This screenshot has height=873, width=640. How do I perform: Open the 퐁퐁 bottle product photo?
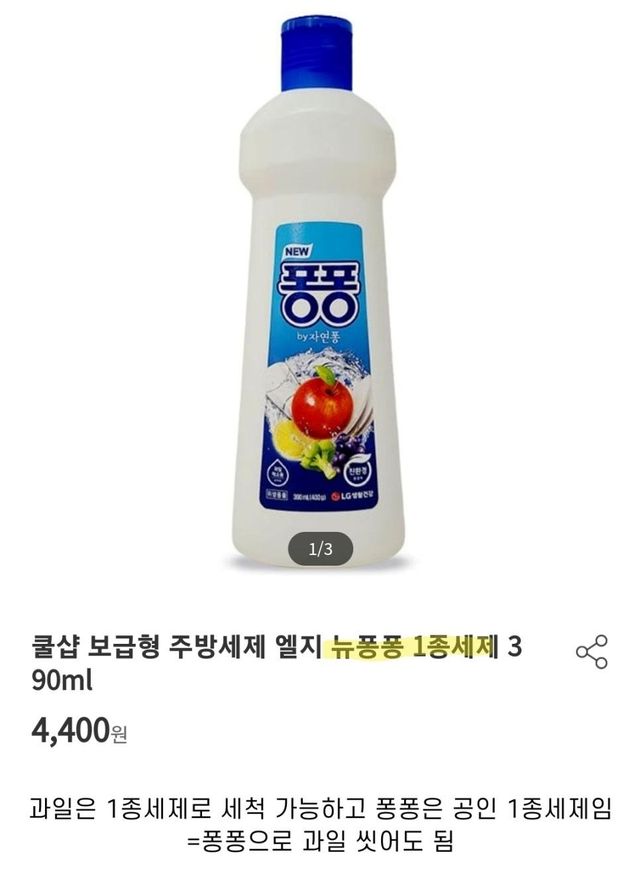pyautogui.click(x=318, y=293)
